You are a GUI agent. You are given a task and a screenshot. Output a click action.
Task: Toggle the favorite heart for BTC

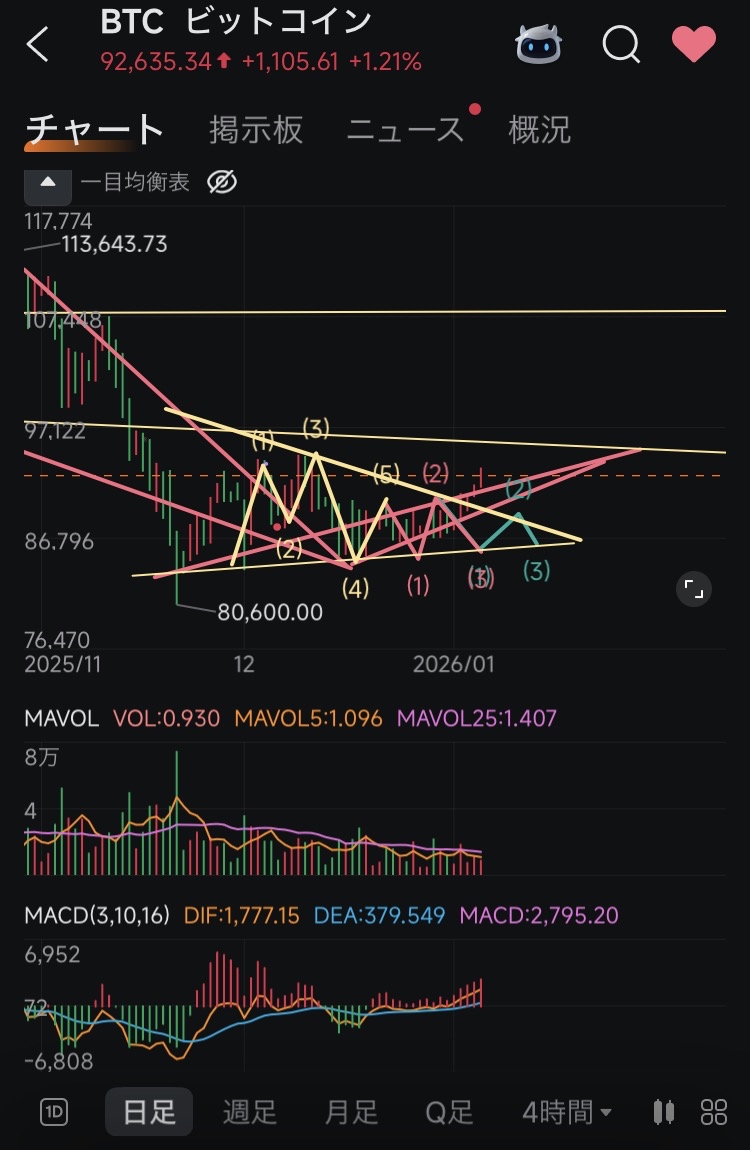pos(693,44)
